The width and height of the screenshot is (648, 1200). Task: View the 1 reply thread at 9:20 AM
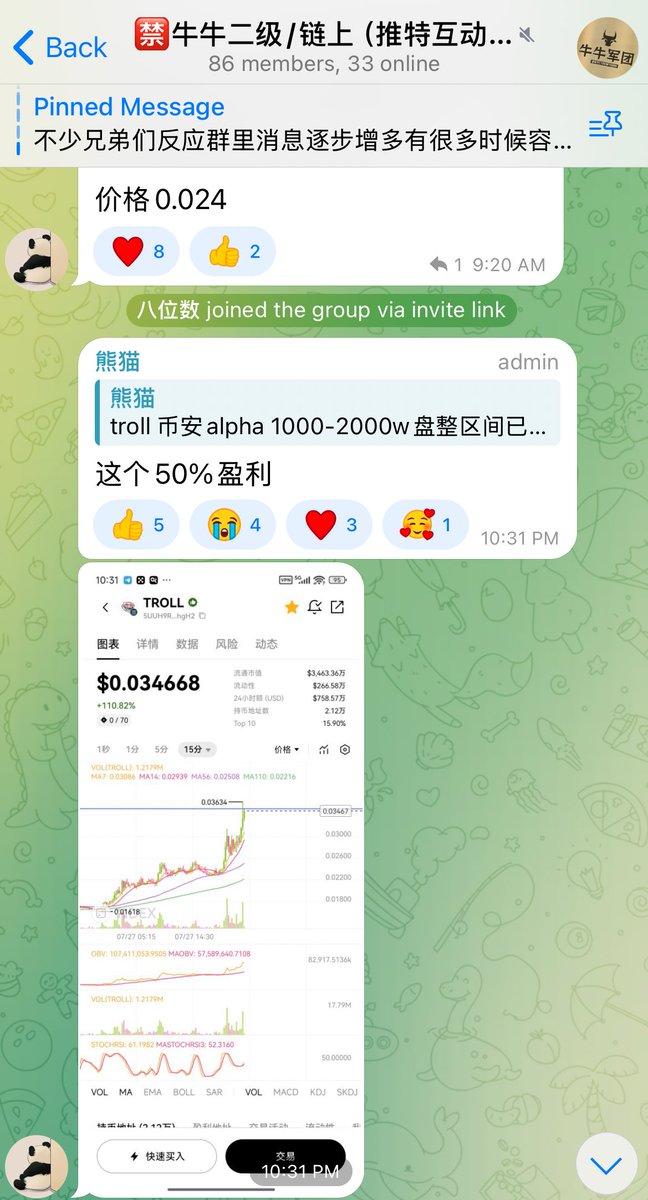[445, 265]
